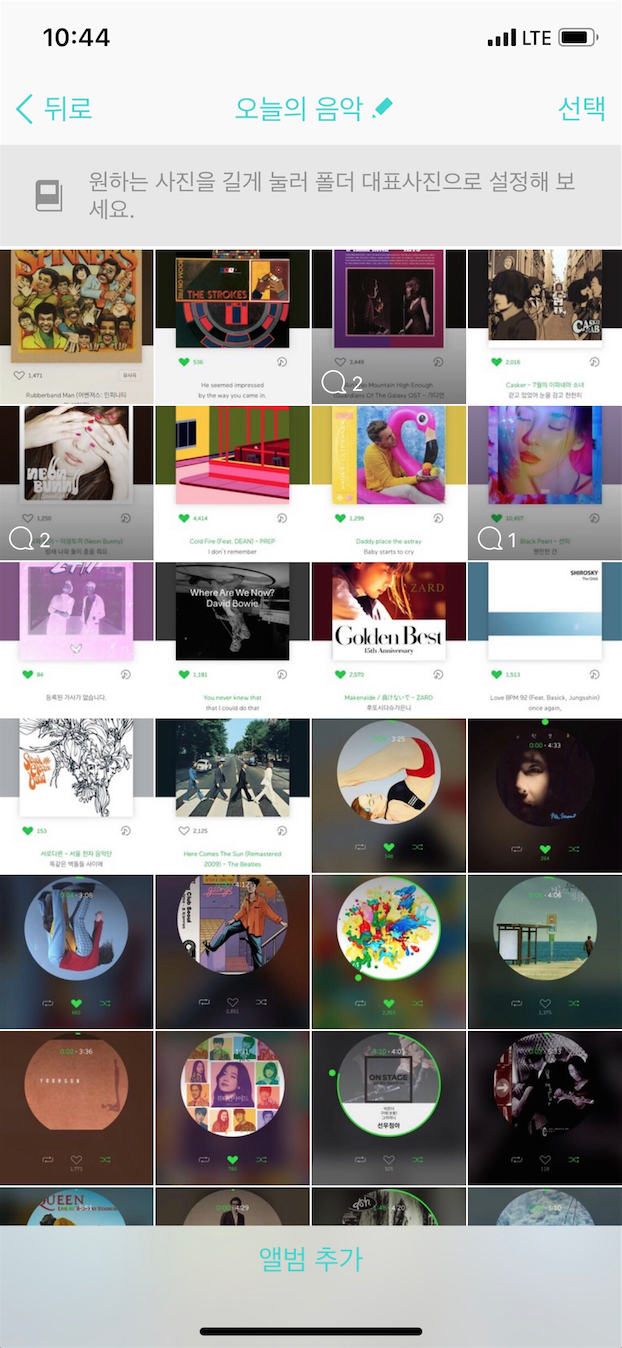Open the Cold Fire PREP screenshot
The height and width of the screenshot is (1348, 622).
click(232, 482)
